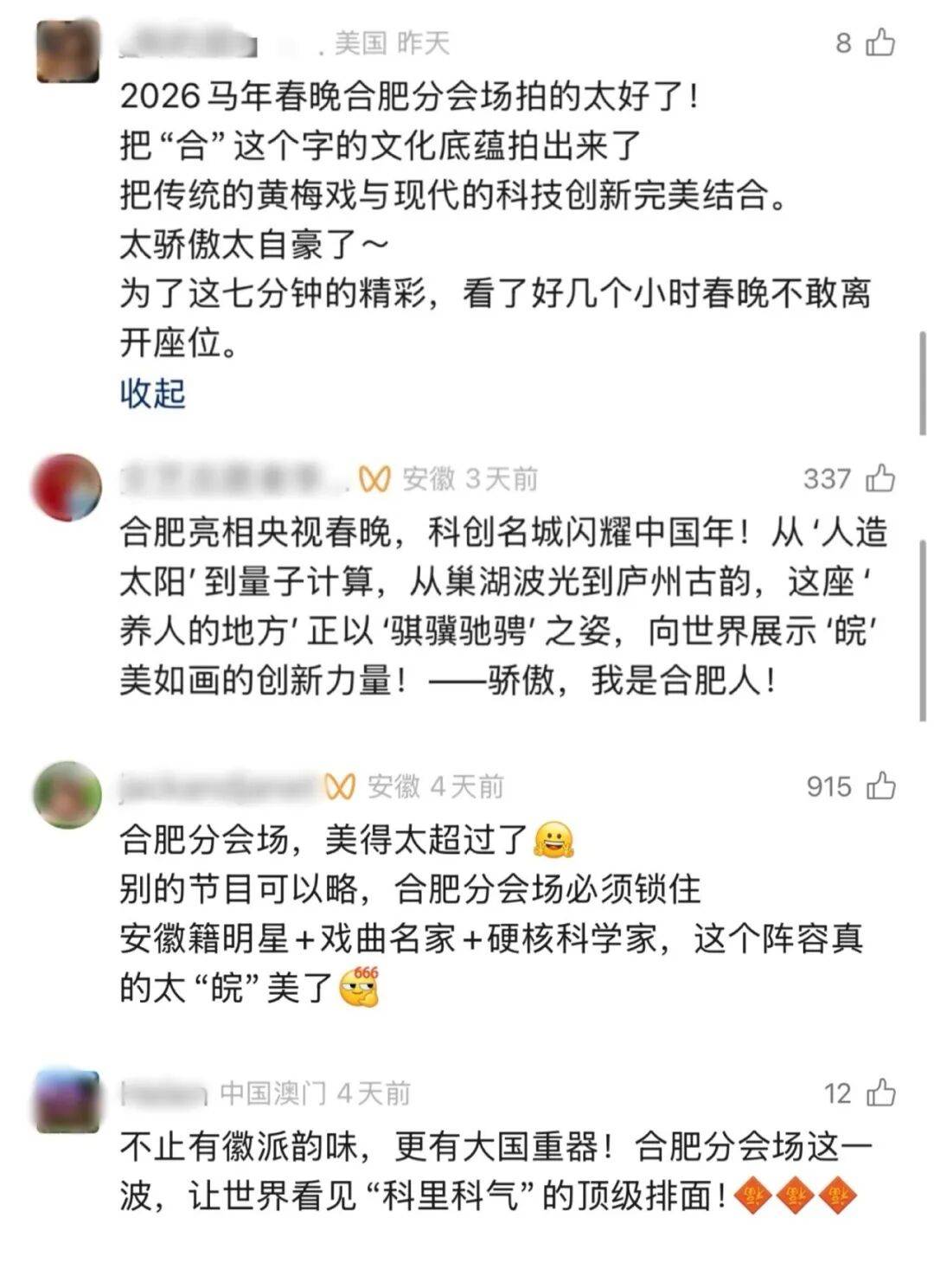Open the avatar of the 中国澳门 commenter
Screen dimensions: 934x1288
(67, 1101)
